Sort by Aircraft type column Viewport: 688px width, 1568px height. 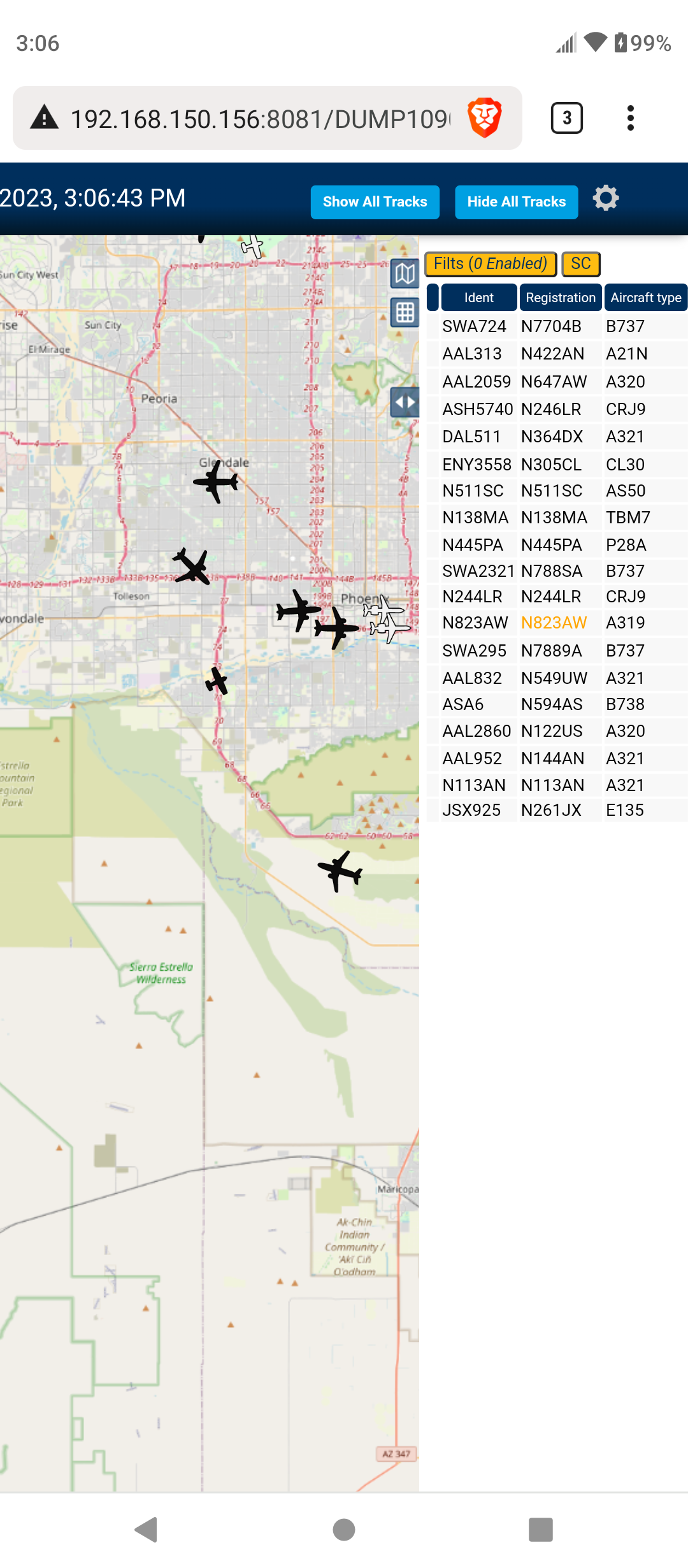coord(645,298)
